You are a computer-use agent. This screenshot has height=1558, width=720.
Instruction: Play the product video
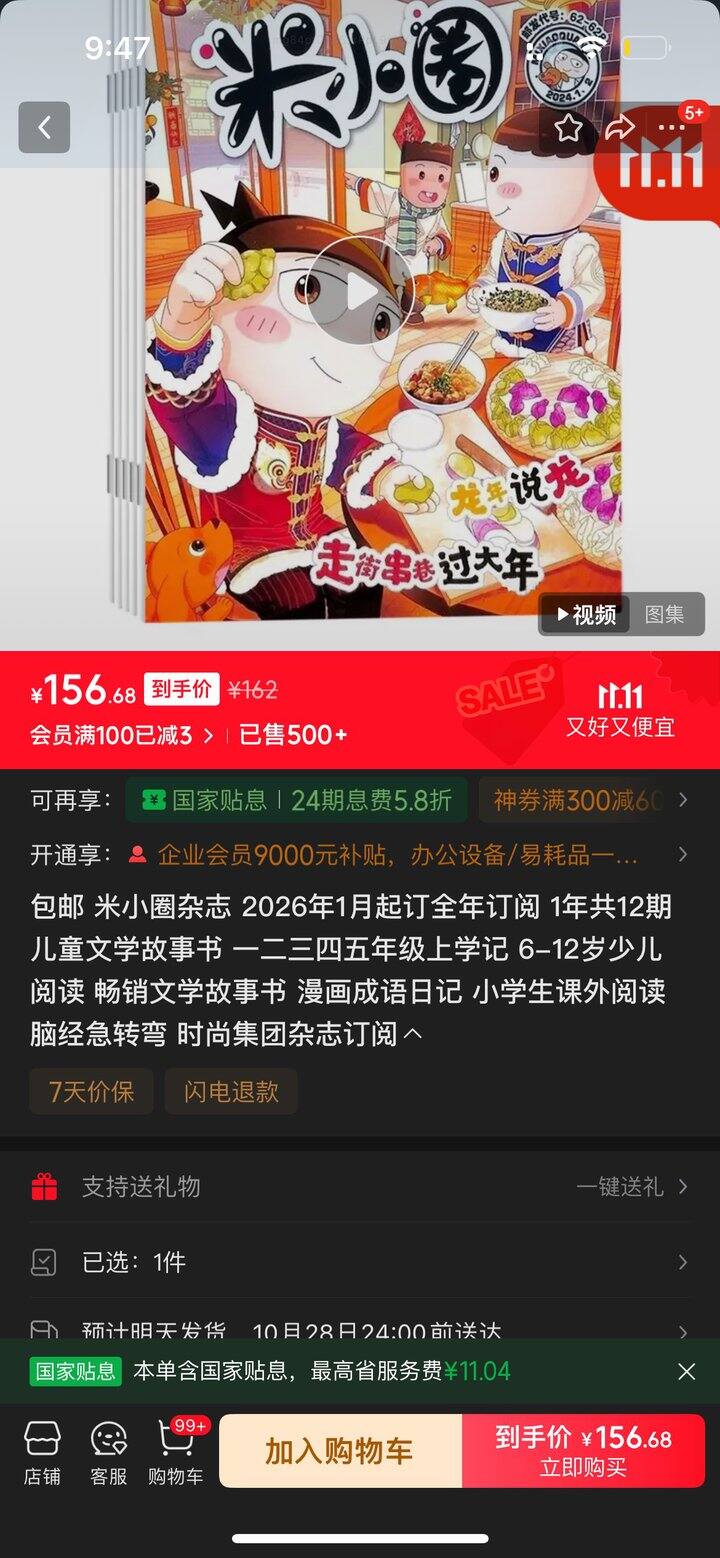click(360, 292)
